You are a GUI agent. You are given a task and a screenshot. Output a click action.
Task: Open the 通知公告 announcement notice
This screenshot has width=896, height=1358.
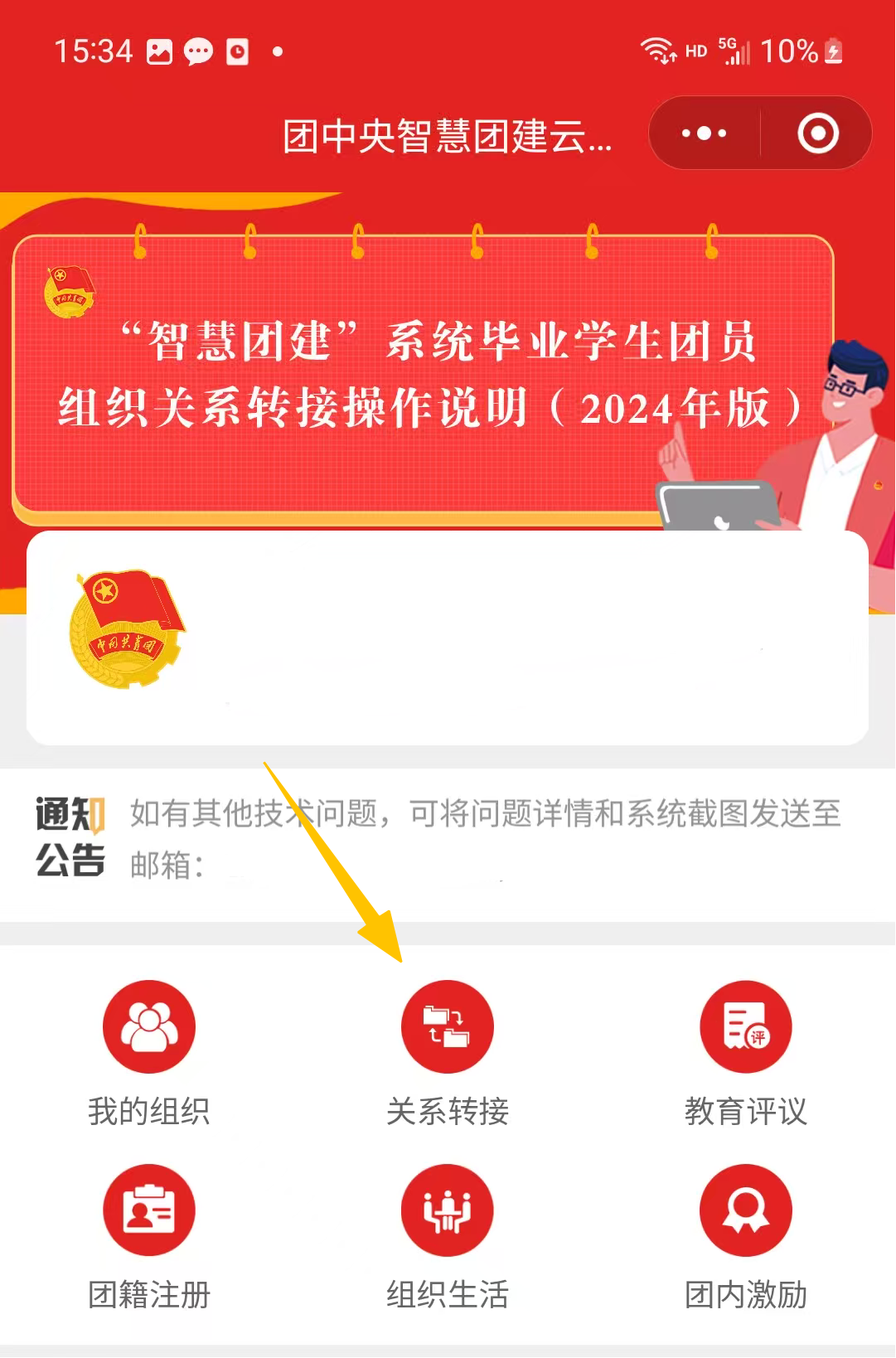click(x=484, y=839)
